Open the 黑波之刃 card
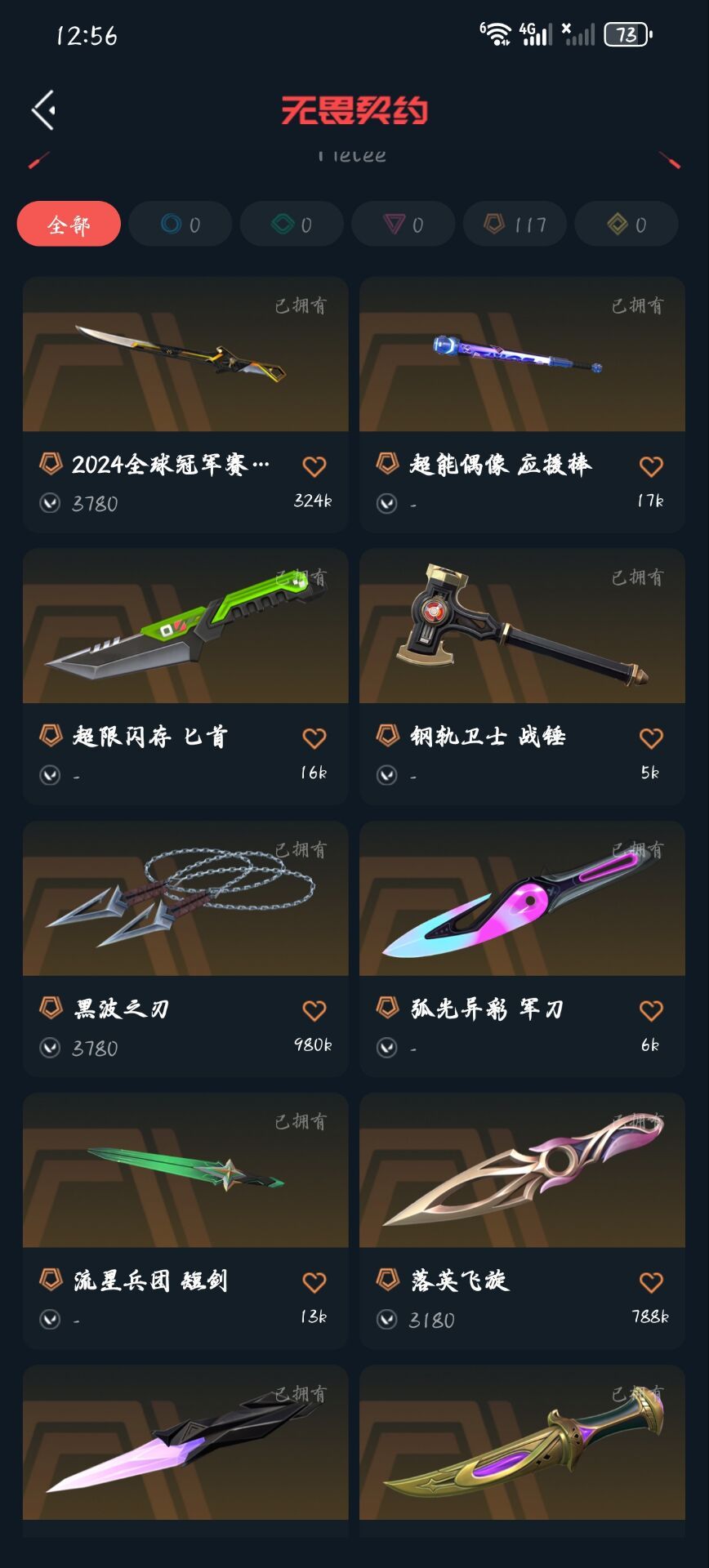 185,948
